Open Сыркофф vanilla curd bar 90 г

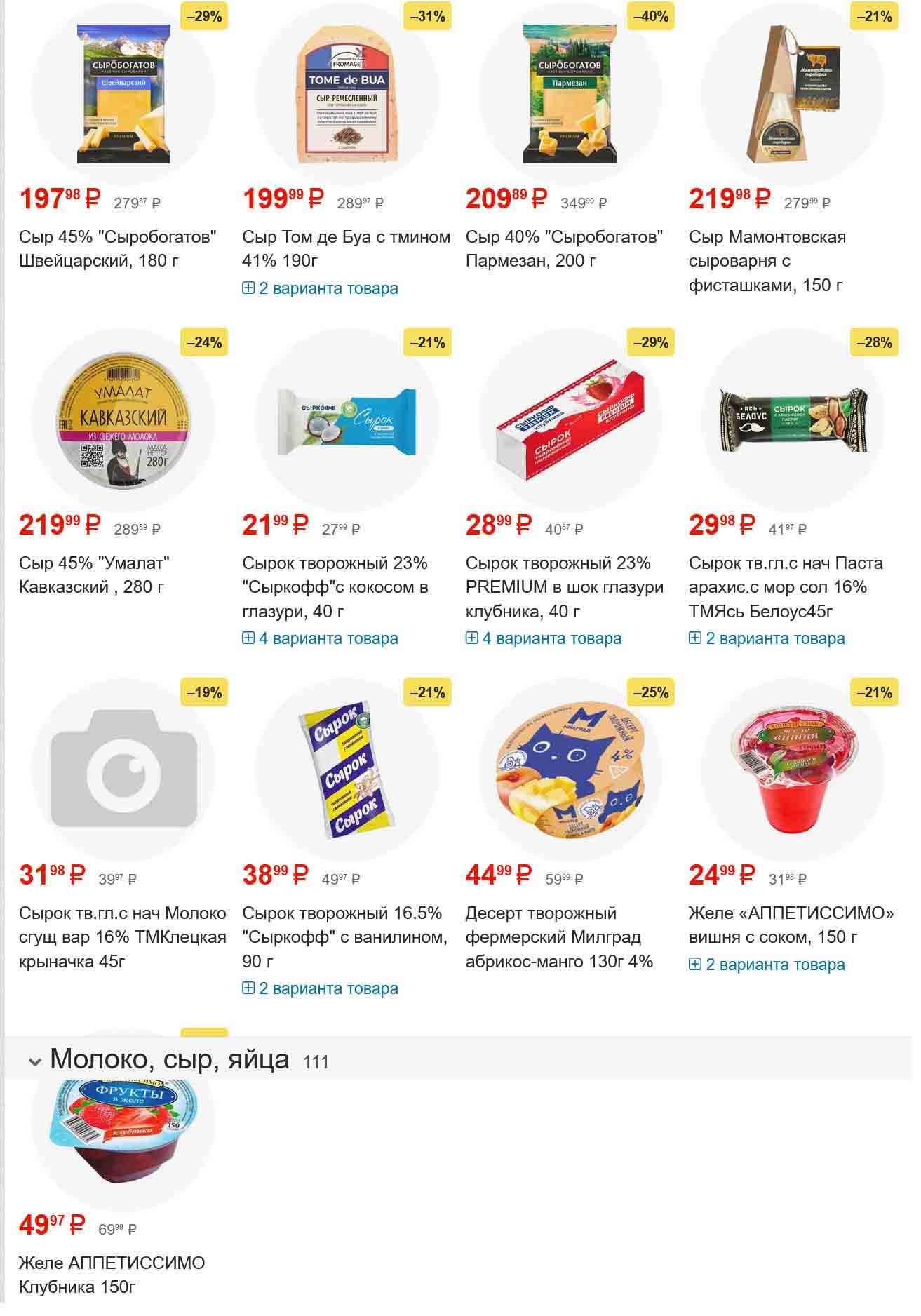click(344, 937)
